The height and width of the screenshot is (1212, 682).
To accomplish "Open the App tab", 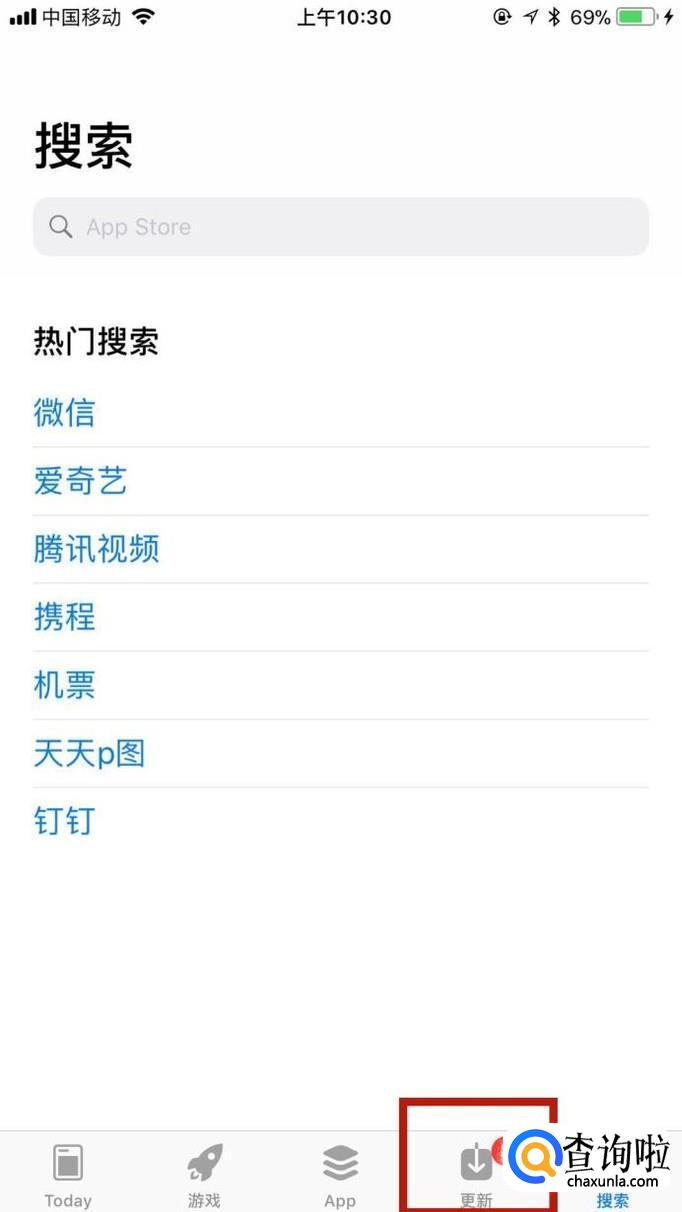I will [x=340, y=1175].
